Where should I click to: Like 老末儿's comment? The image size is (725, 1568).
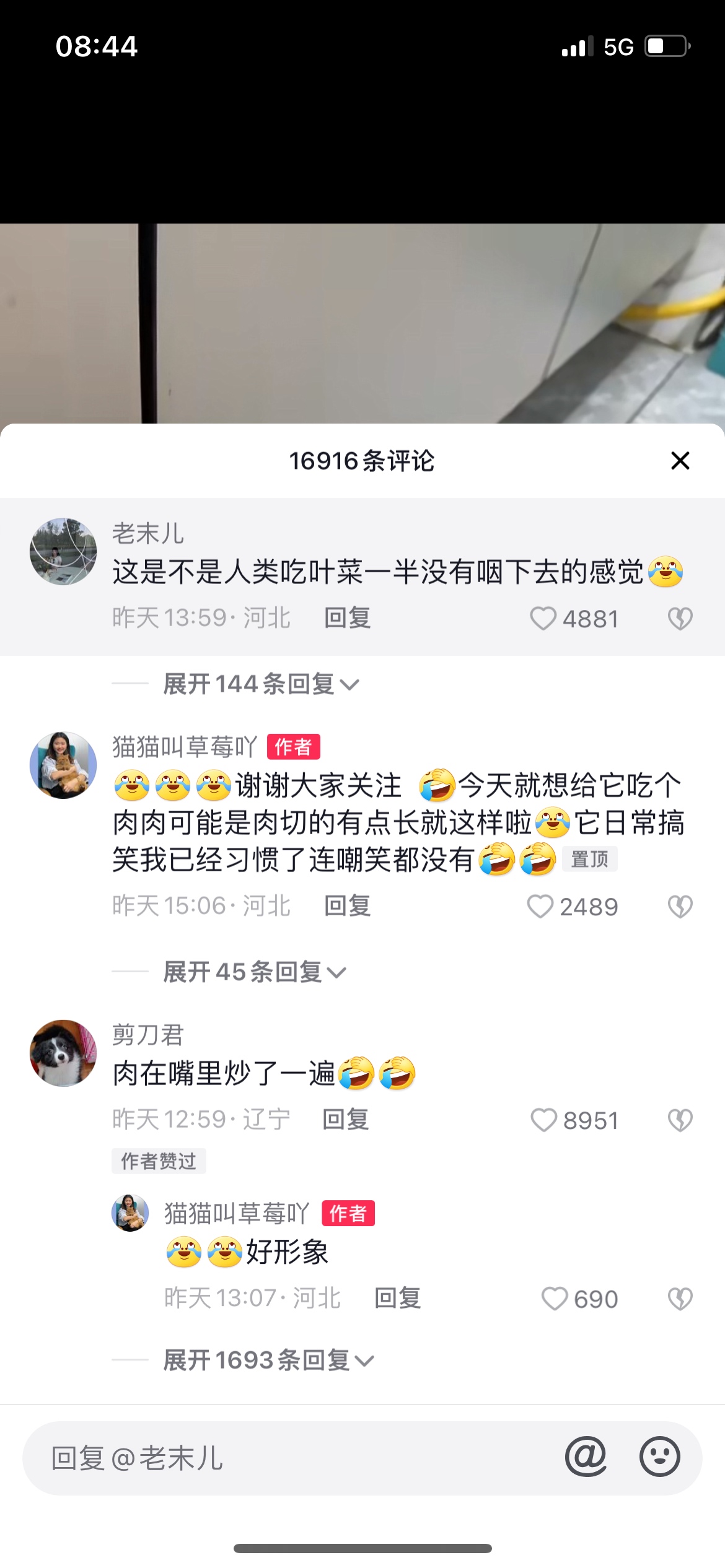(543, 619)
